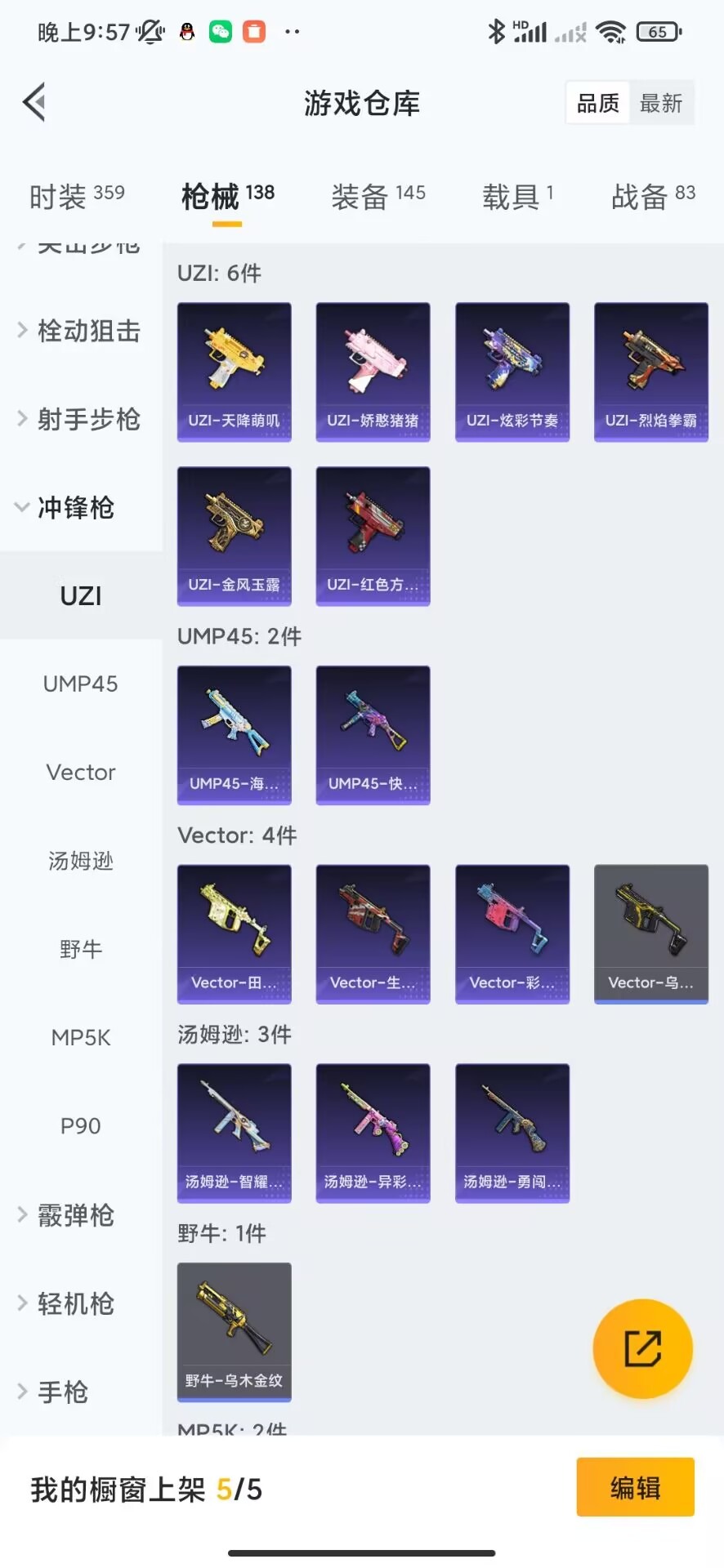724x1568 pixels.
Task: Open the UZI-烈焰拳霸 skin
Action: coord(650,372)
